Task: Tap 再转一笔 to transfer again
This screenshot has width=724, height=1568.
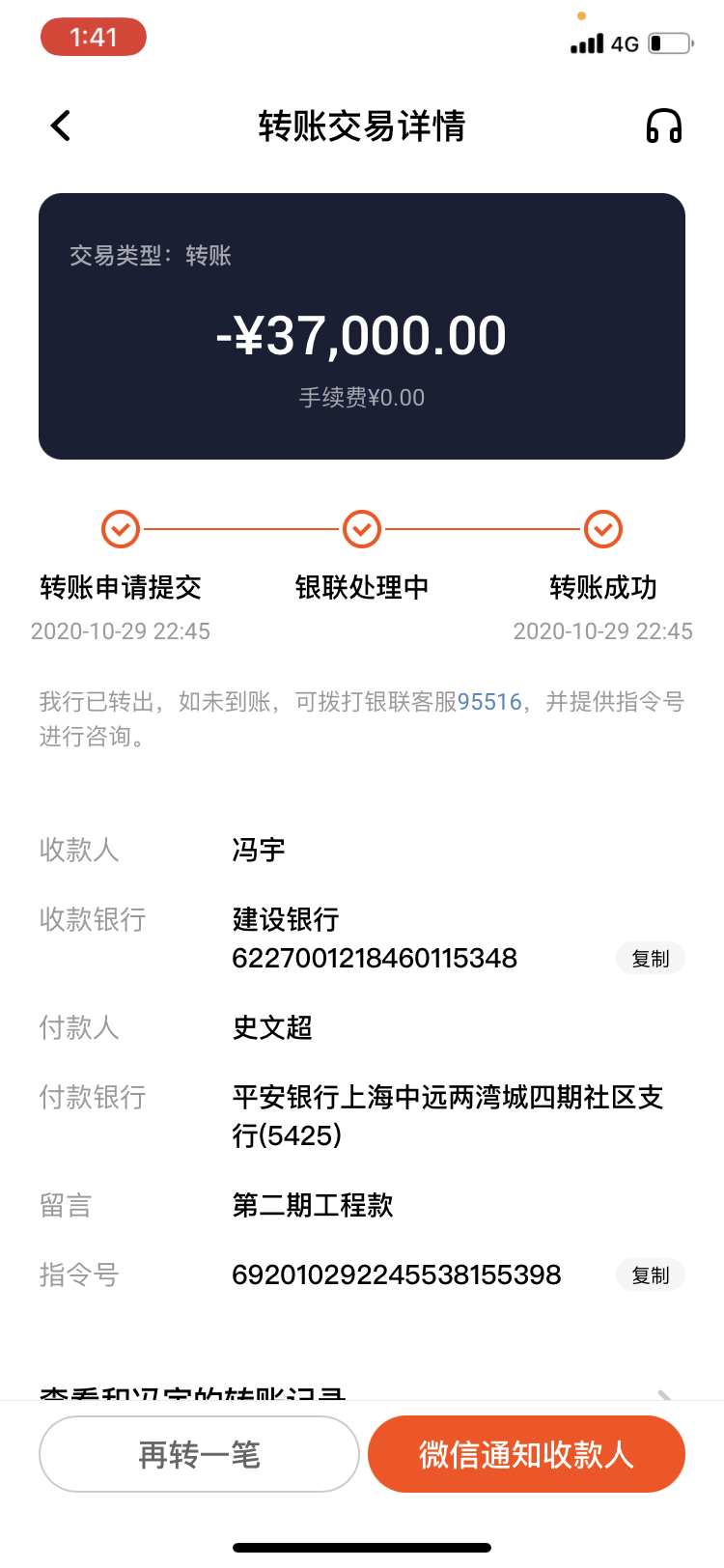Action: coord(199,1454)
